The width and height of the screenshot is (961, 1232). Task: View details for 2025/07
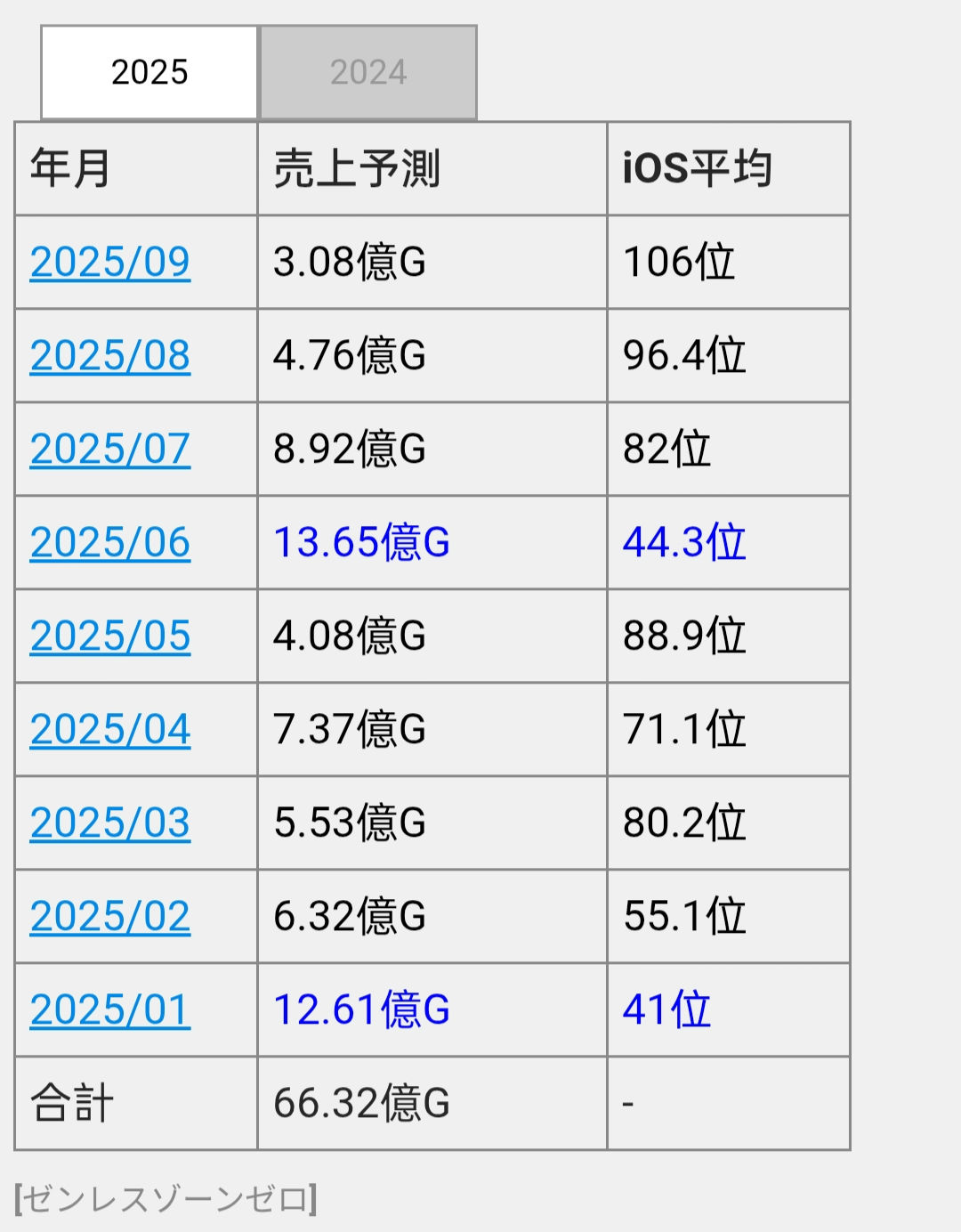click(x=109, y=449)
